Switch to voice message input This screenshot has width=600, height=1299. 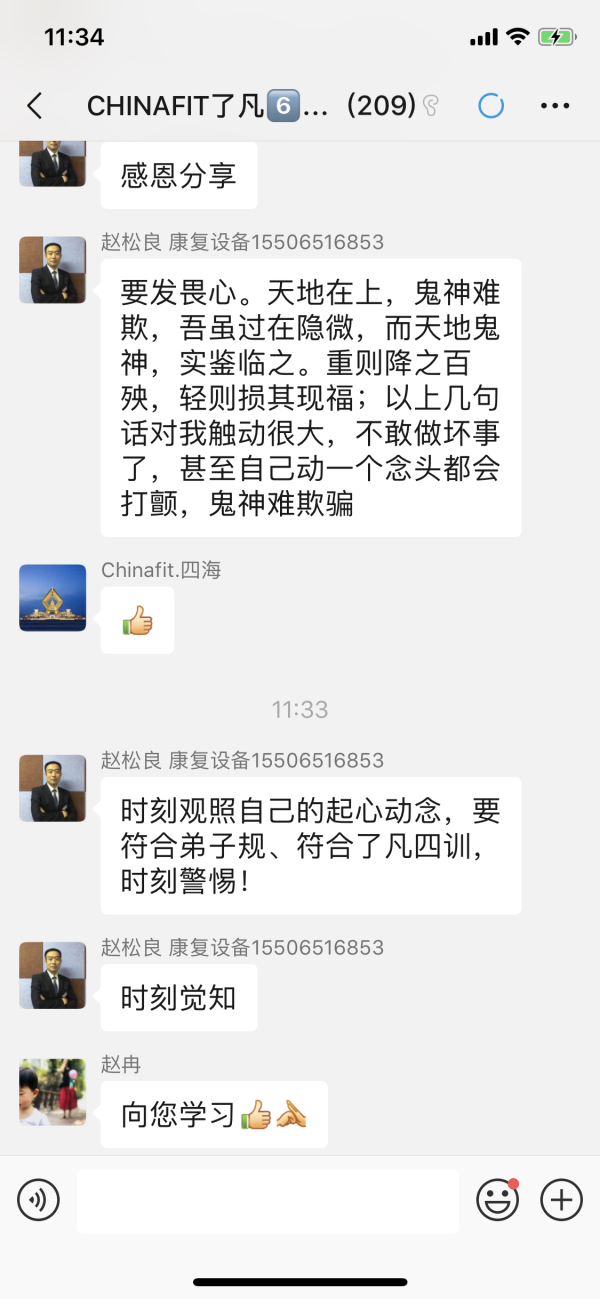coord(38,1199)
